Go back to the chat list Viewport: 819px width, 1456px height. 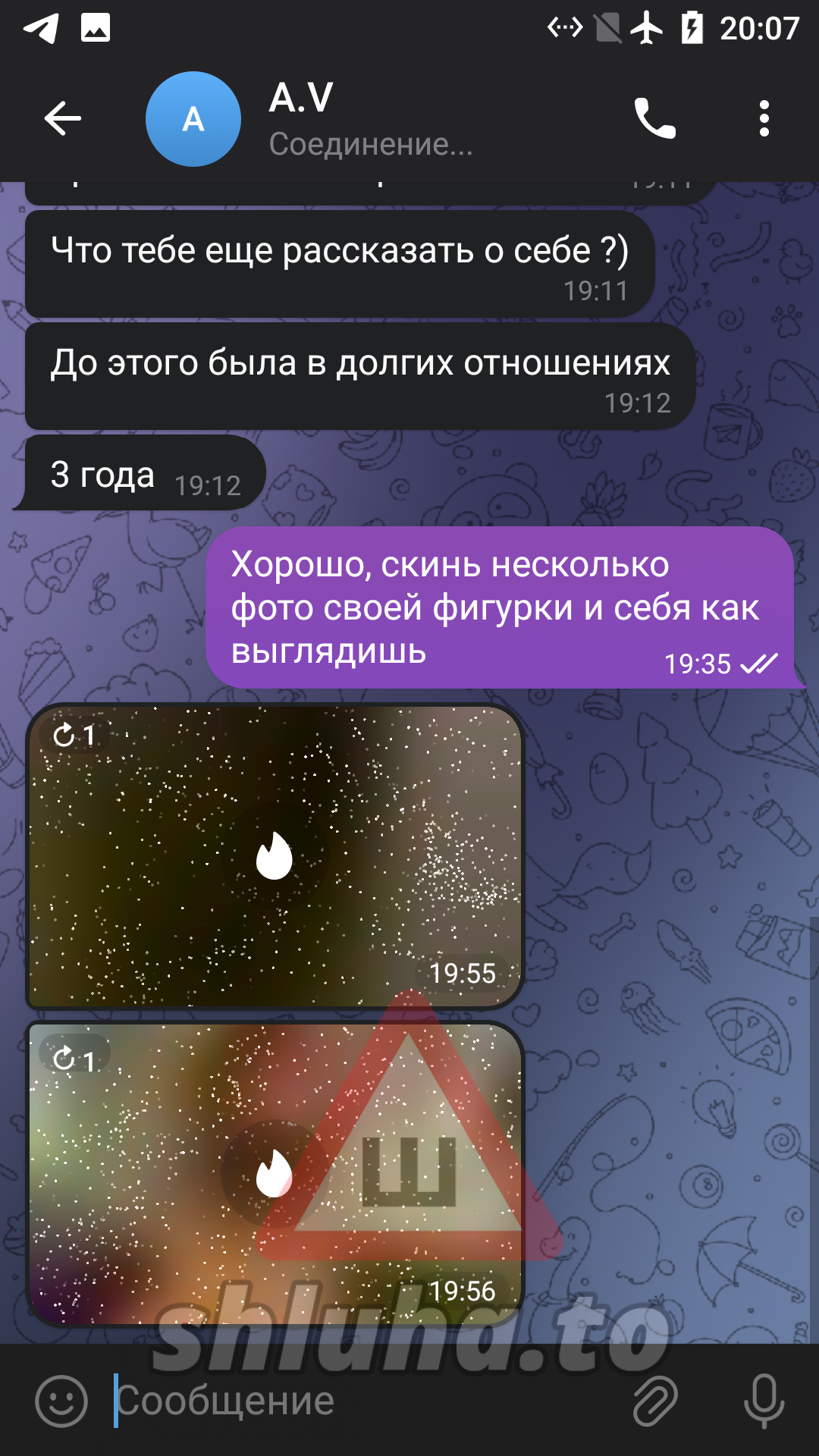[x=62, y=118]
